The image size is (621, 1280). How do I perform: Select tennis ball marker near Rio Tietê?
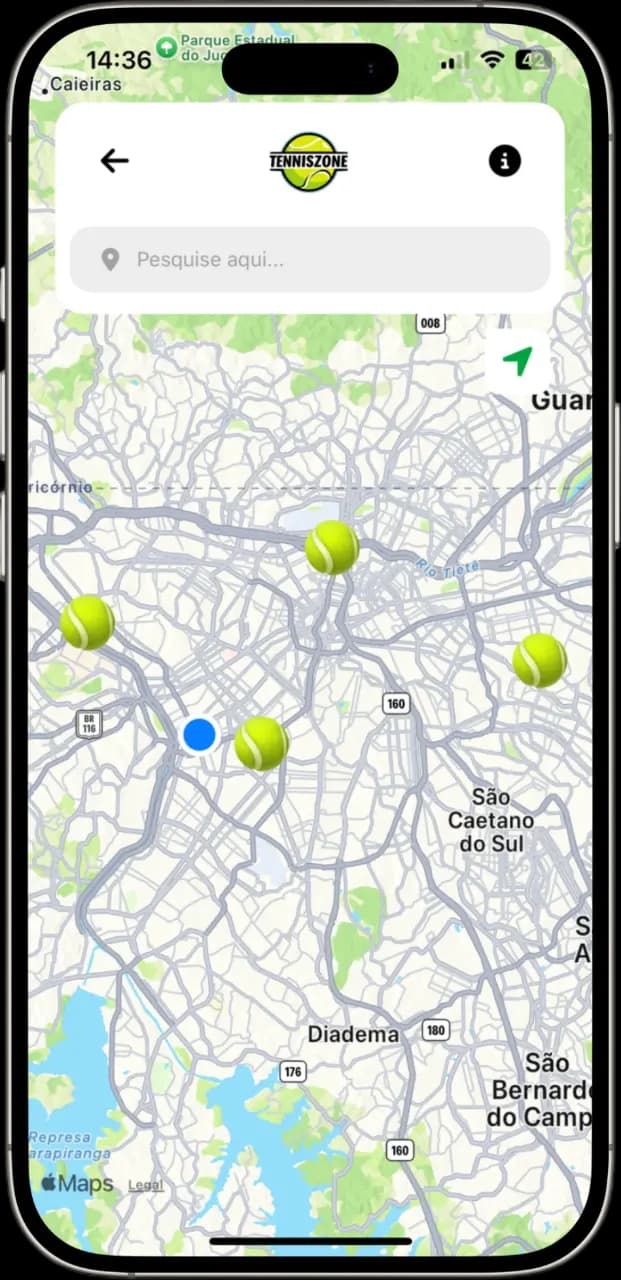332,547
